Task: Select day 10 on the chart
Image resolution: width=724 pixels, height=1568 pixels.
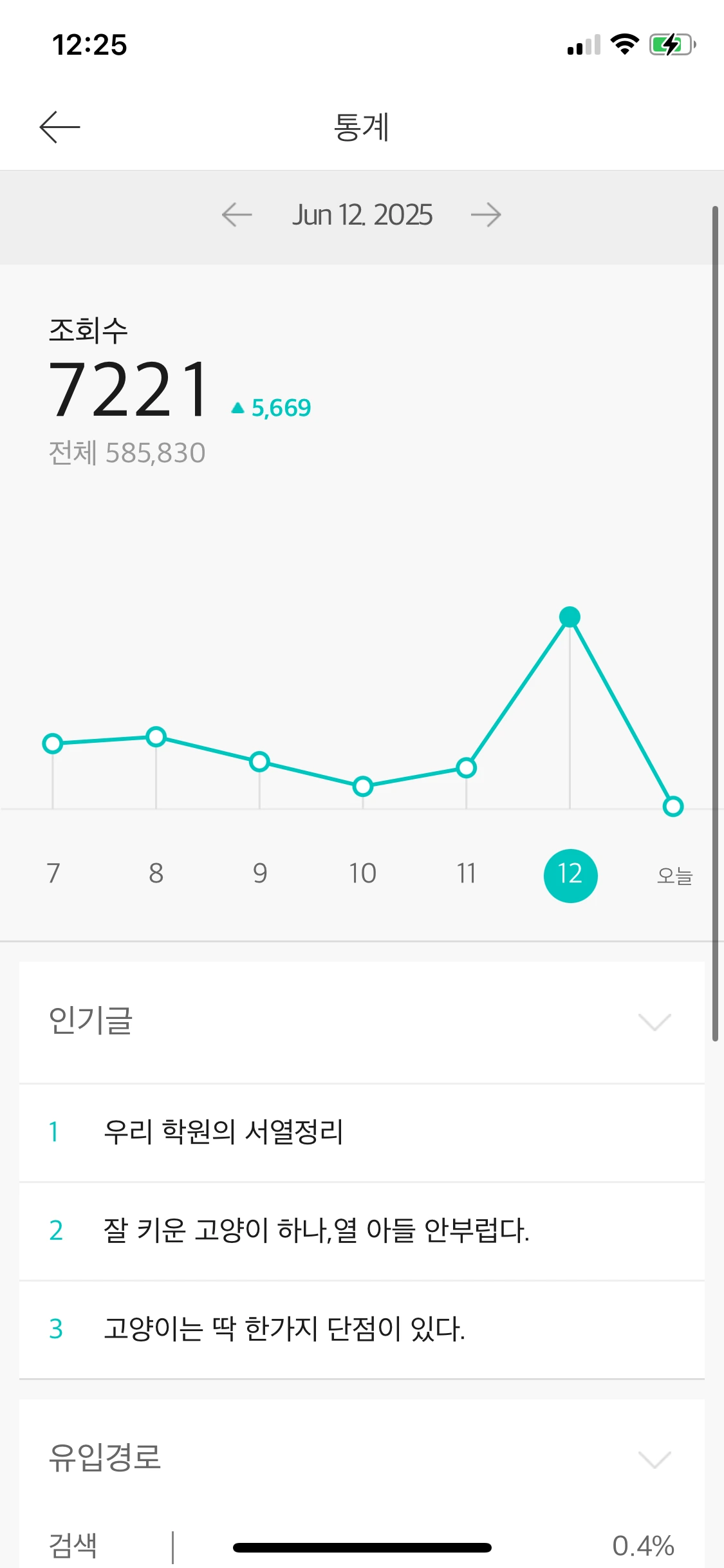Action: click(362, 873)
